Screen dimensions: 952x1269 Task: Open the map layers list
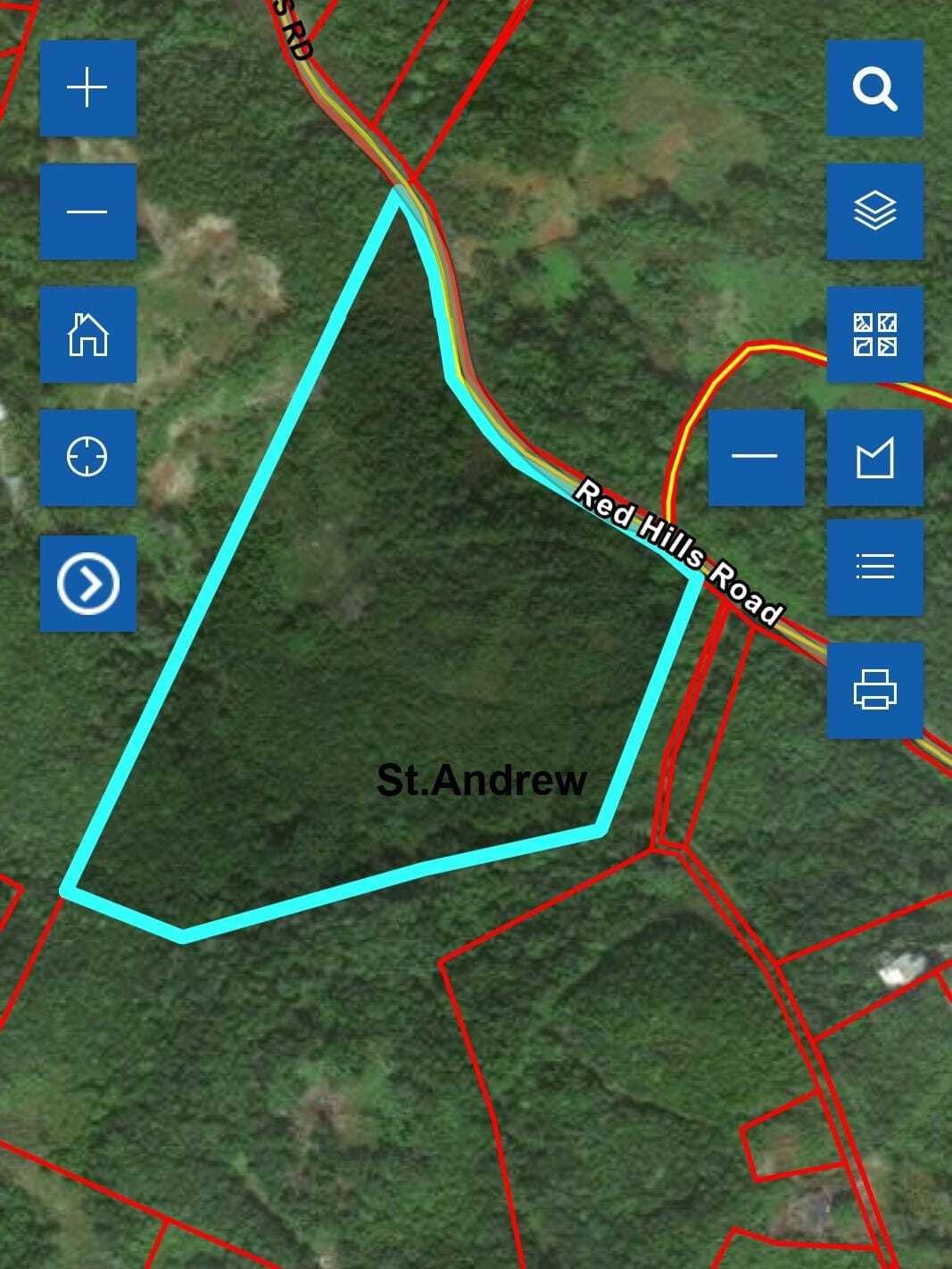(874, 211)
